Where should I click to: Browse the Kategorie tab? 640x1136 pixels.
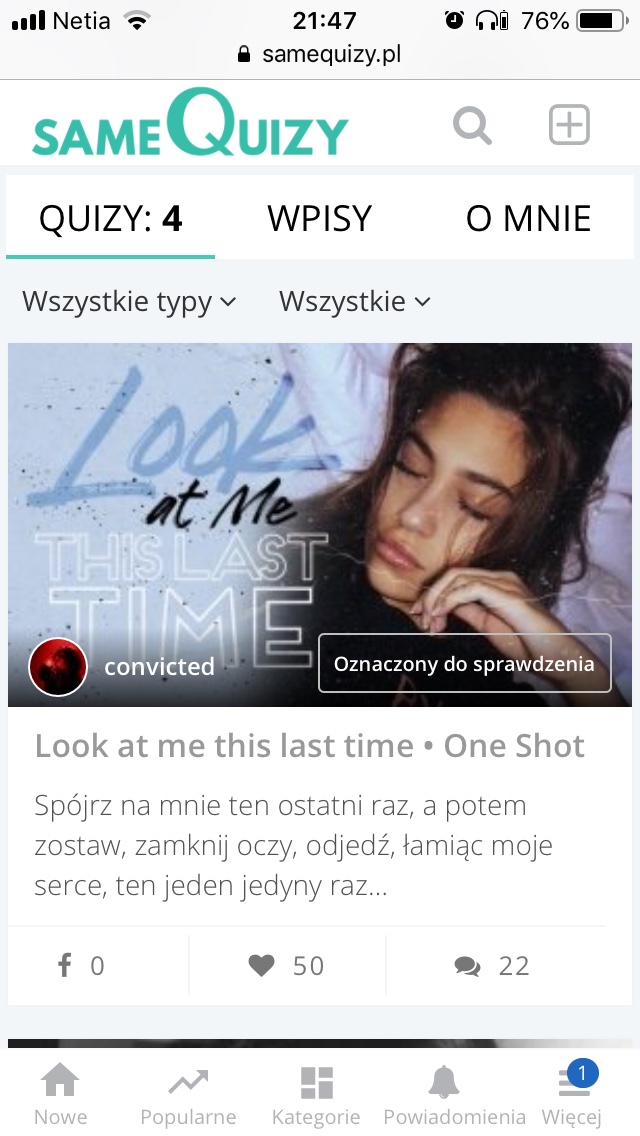point(316,1095)
